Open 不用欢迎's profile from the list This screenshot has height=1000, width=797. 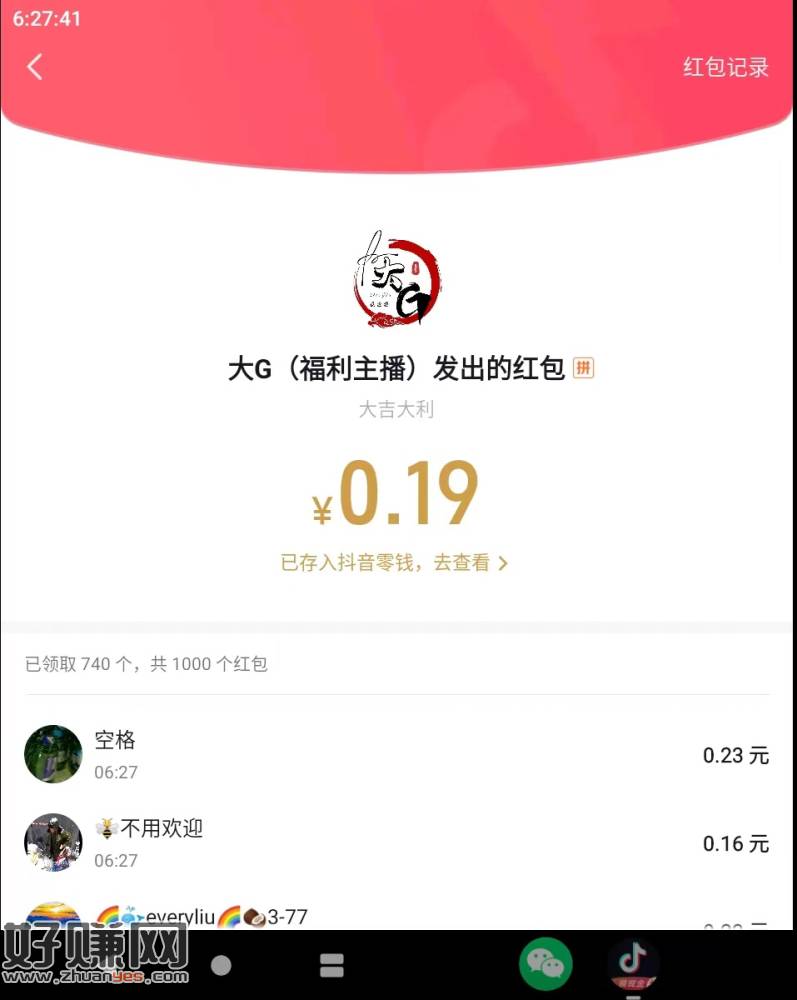point(53,842)
